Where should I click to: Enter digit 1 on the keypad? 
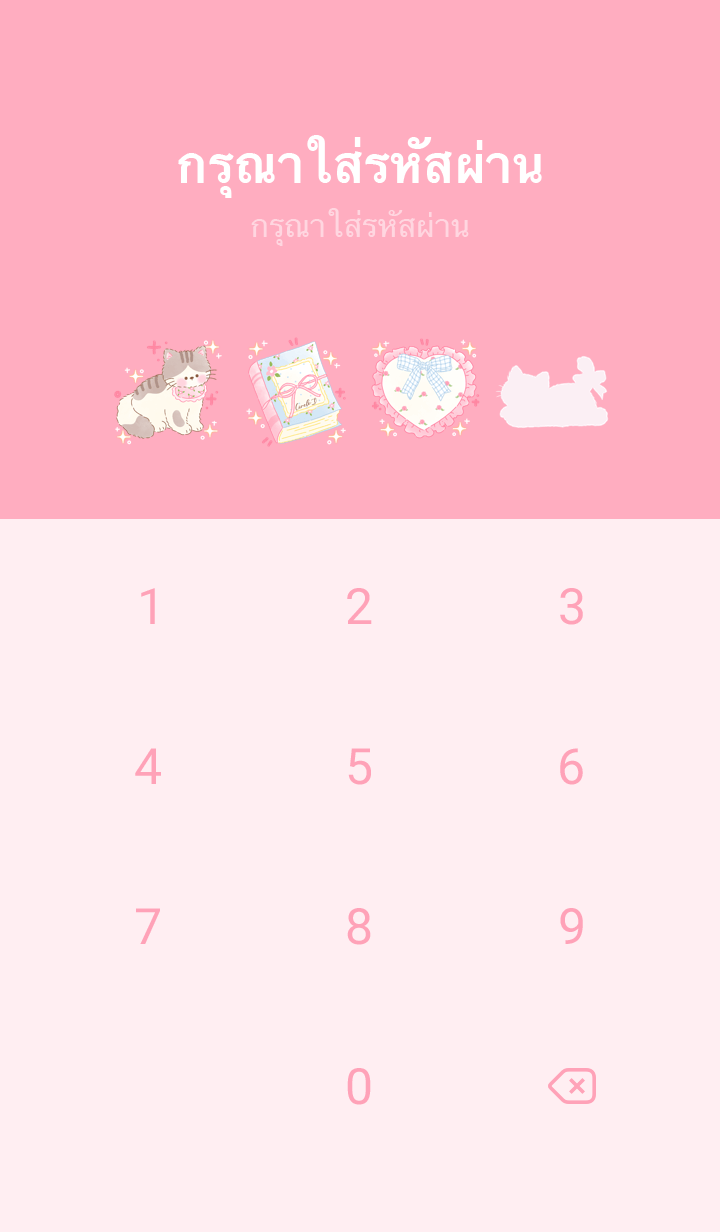pyautogui.click(x=149, y=607)
